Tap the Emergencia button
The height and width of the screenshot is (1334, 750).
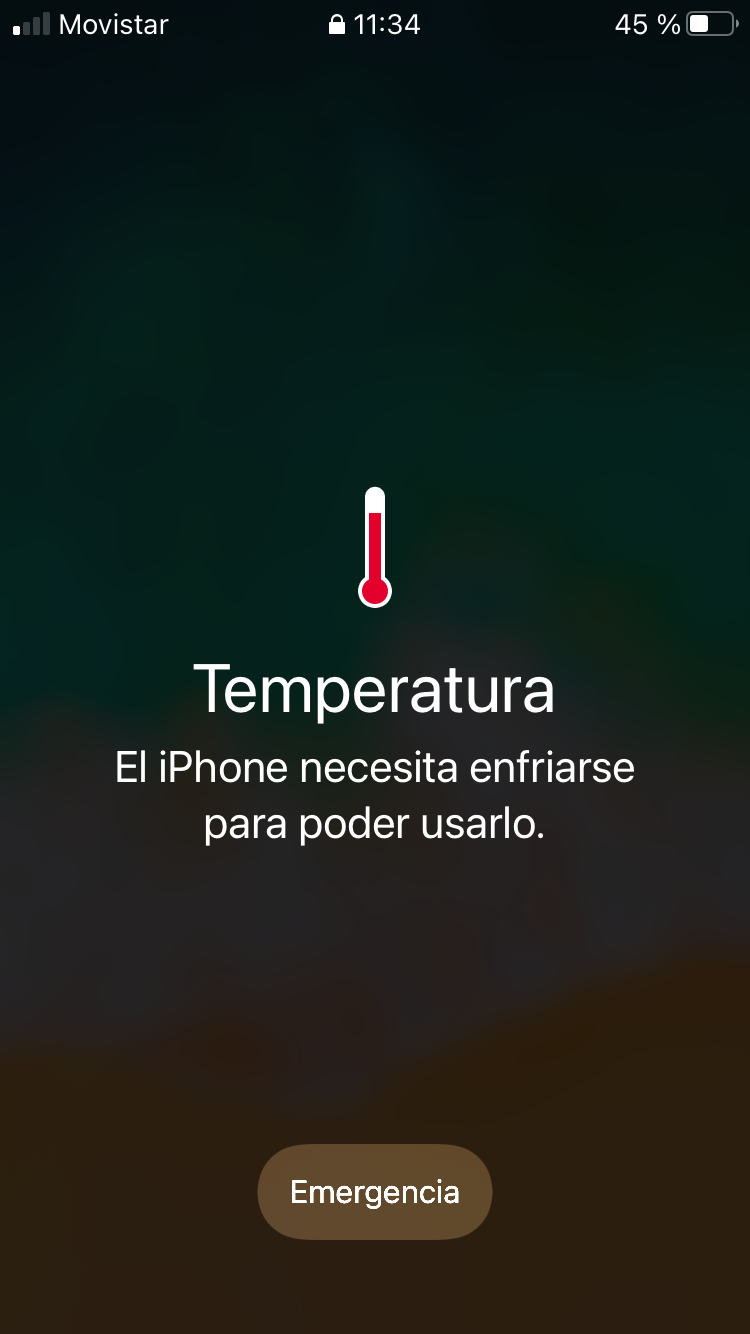[374, 1192]
